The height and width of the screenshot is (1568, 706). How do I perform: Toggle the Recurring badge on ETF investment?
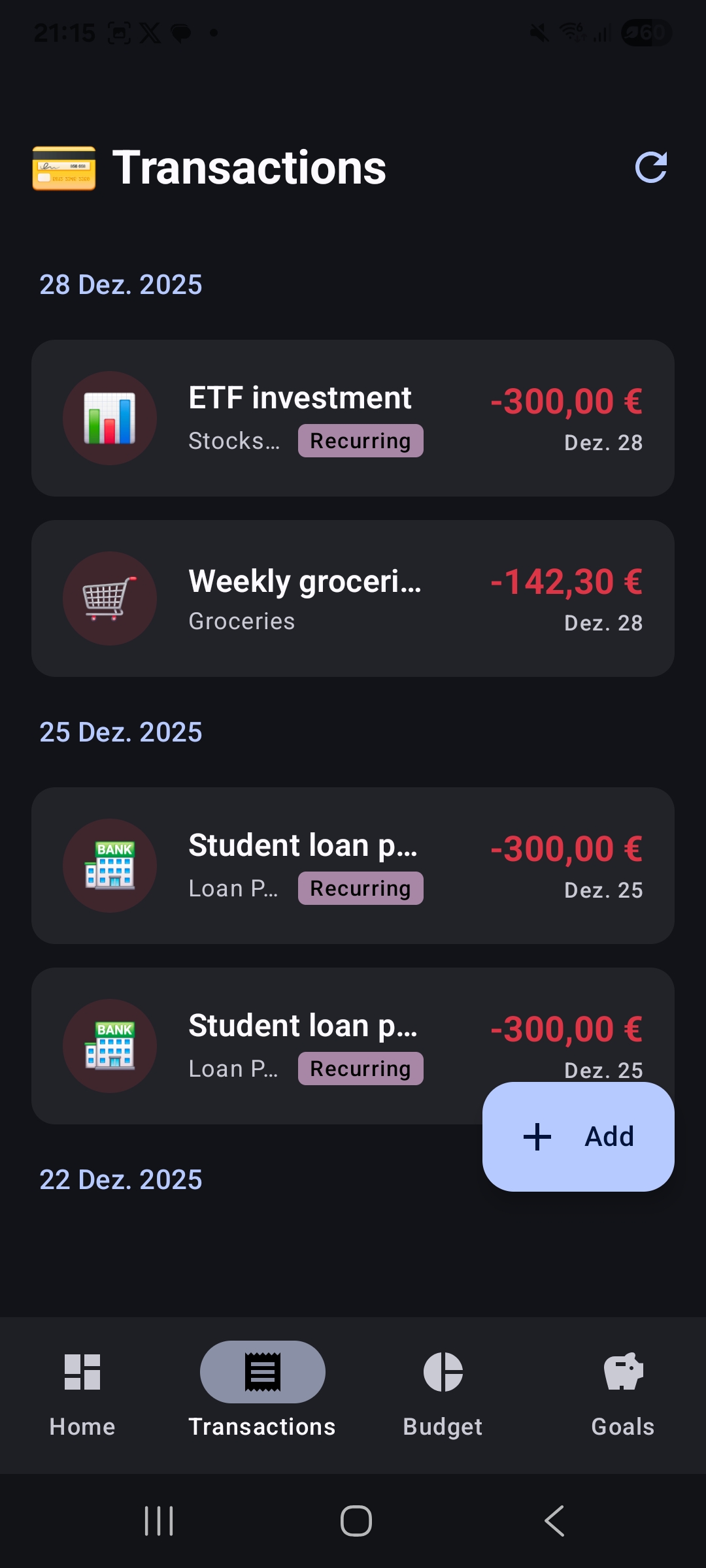360,440
